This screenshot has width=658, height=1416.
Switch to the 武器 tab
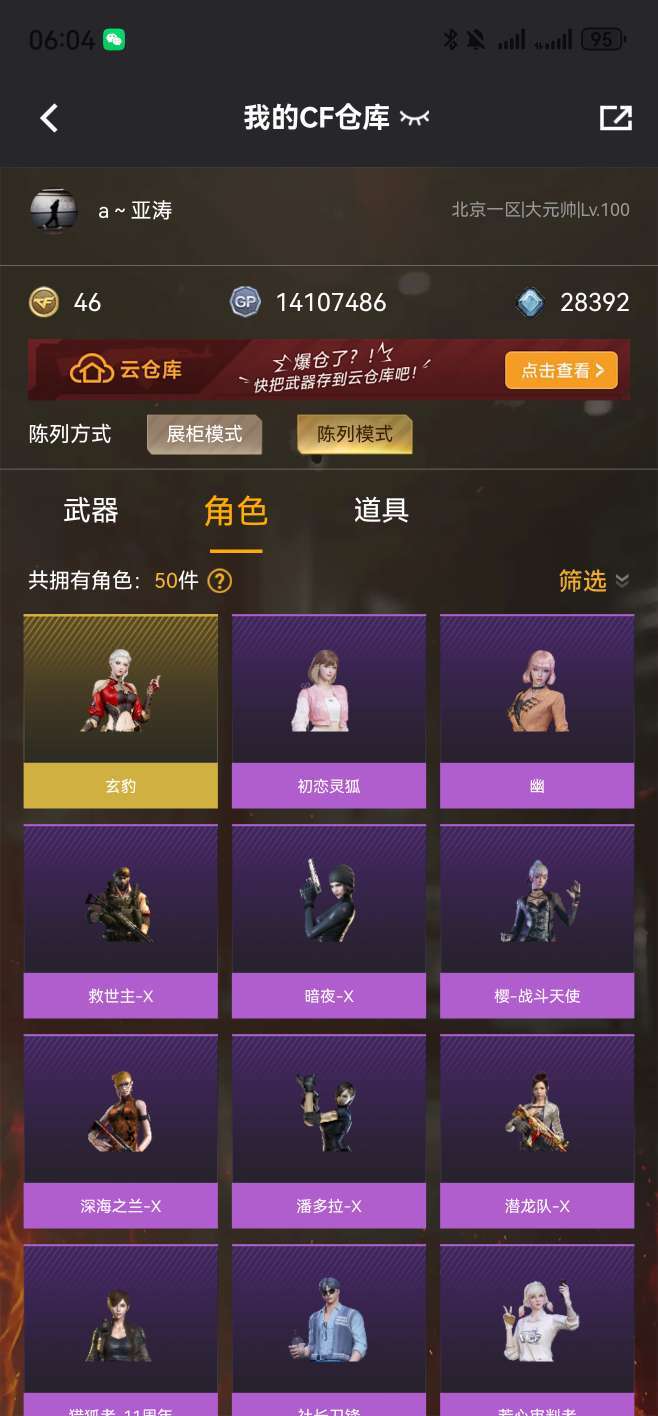pos(91,511)
